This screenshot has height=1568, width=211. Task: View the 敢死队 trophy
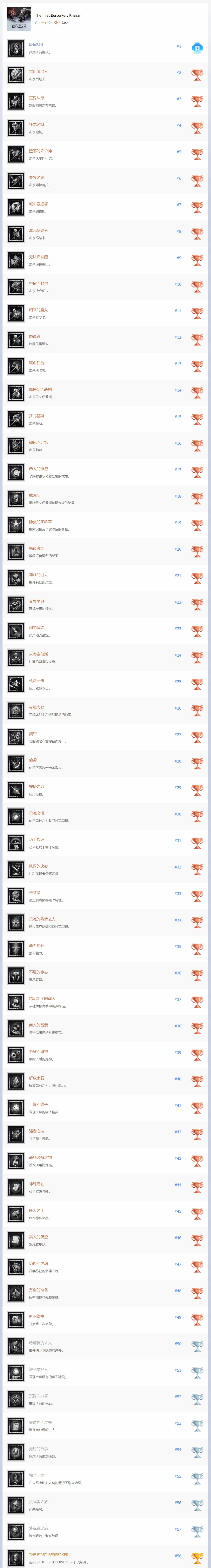point(35,496)
